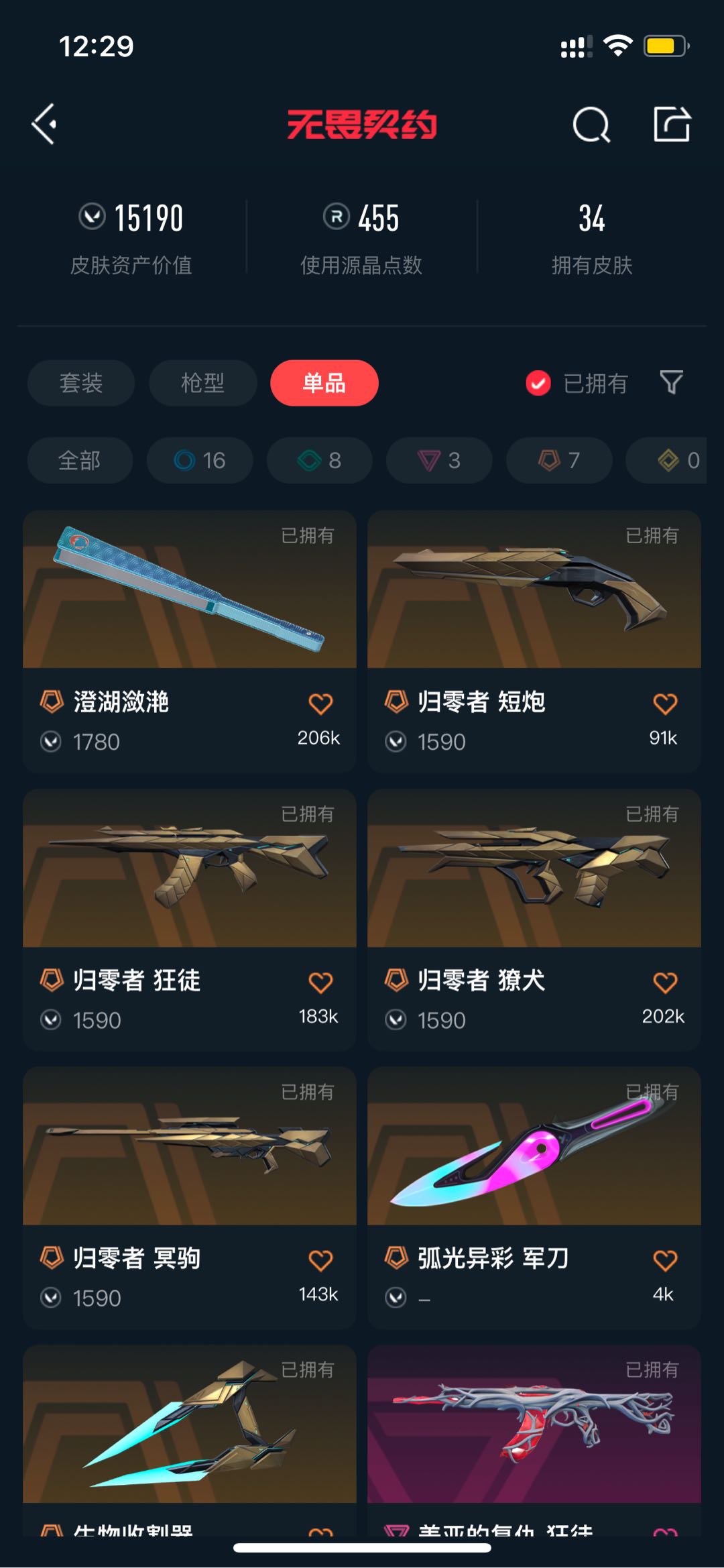Screen dimensions: 724x1568
Task: Go back using the back arrow
Action: [x=44, y=124]
